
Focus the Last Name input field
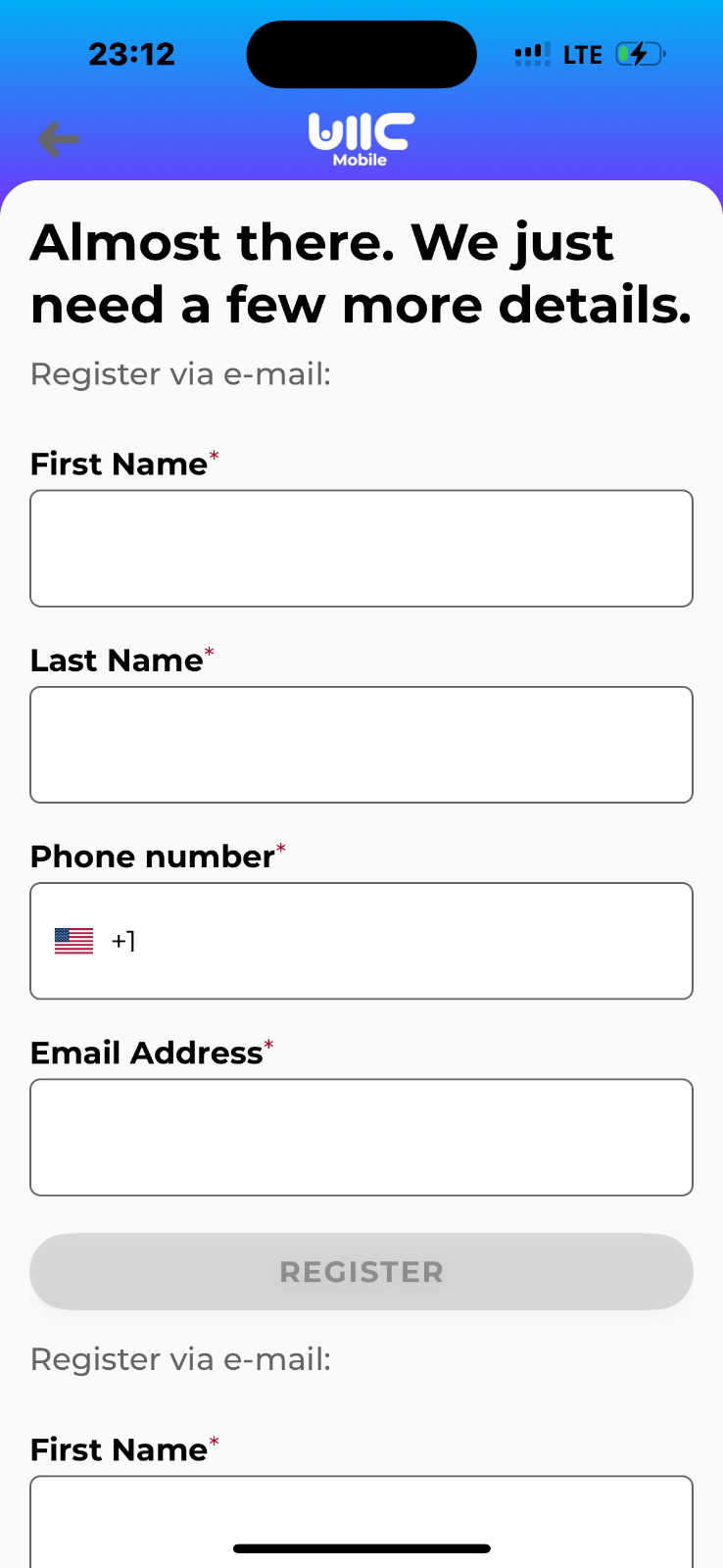point(361,745)
